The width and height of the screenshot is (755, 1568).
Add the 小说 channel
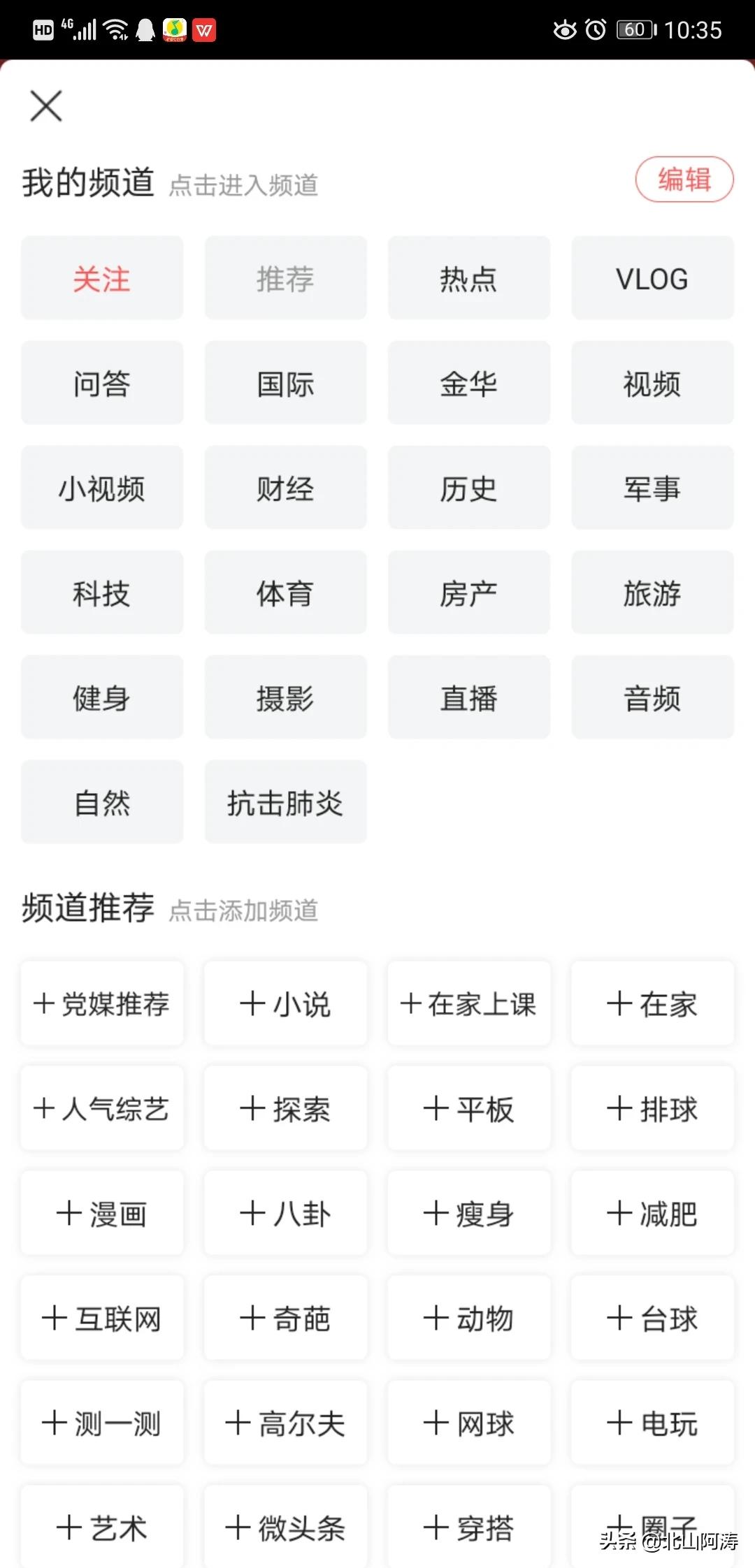tap(285, 1003)
